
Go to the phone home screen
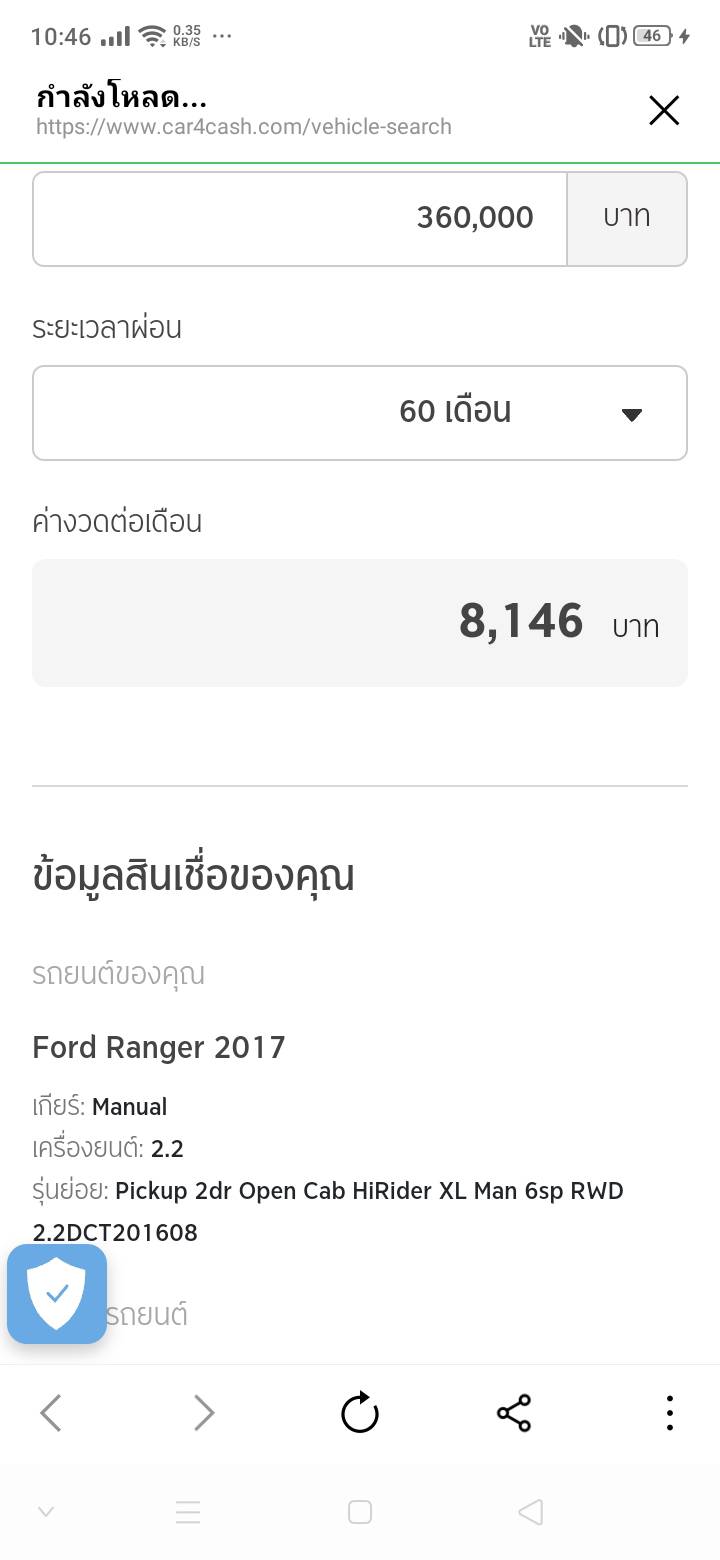point(360,1512)
